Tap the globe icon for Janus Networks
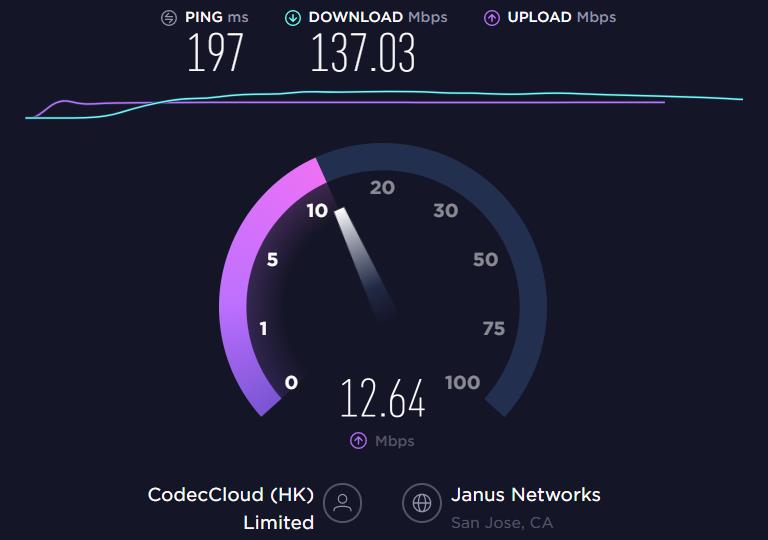This screenshot has width=768, height=540. (422, 503)
